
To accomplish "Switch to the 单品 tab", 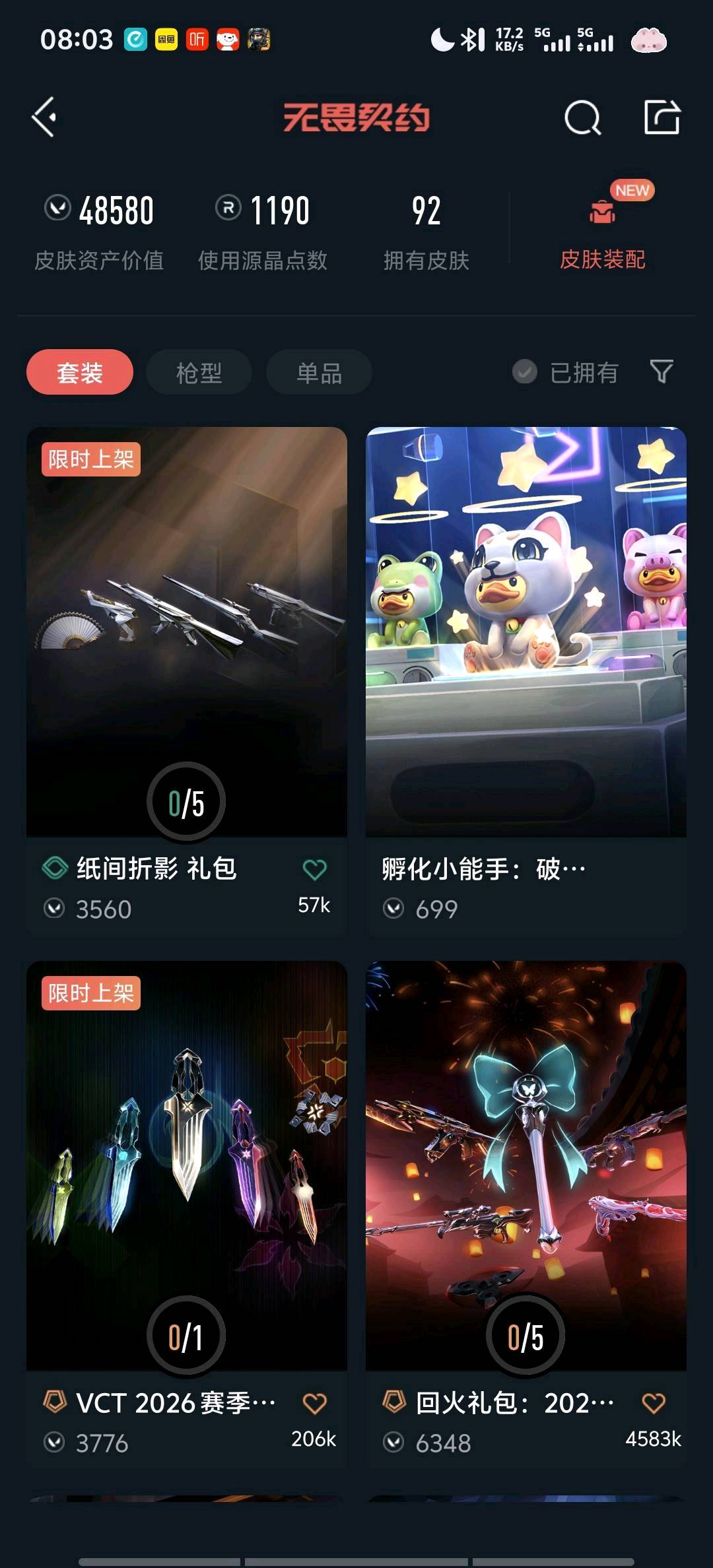I will [319, 372].
